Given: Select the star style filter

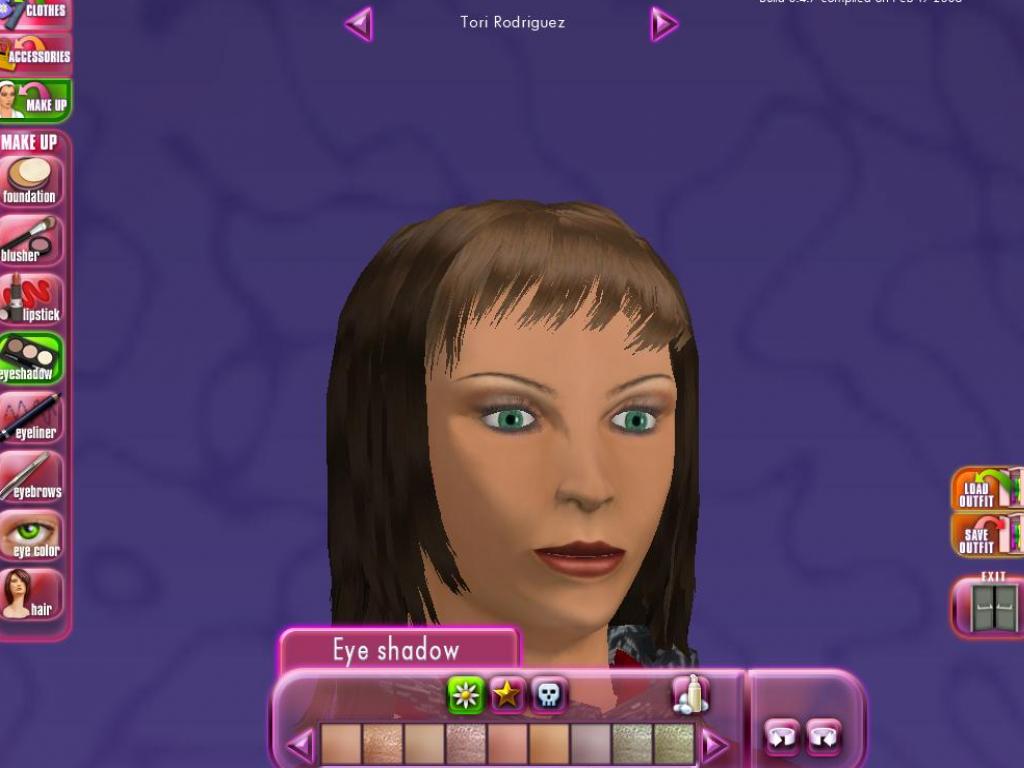Looking at the screenshot, I should 507,694.
